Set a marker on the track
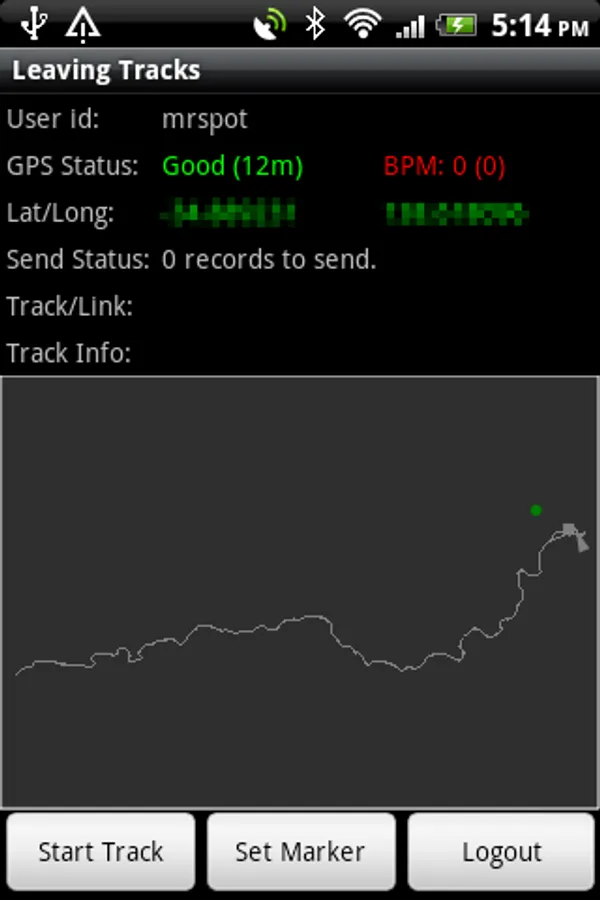The width and height of the screenshot is (600, 900). click(300, 852)
